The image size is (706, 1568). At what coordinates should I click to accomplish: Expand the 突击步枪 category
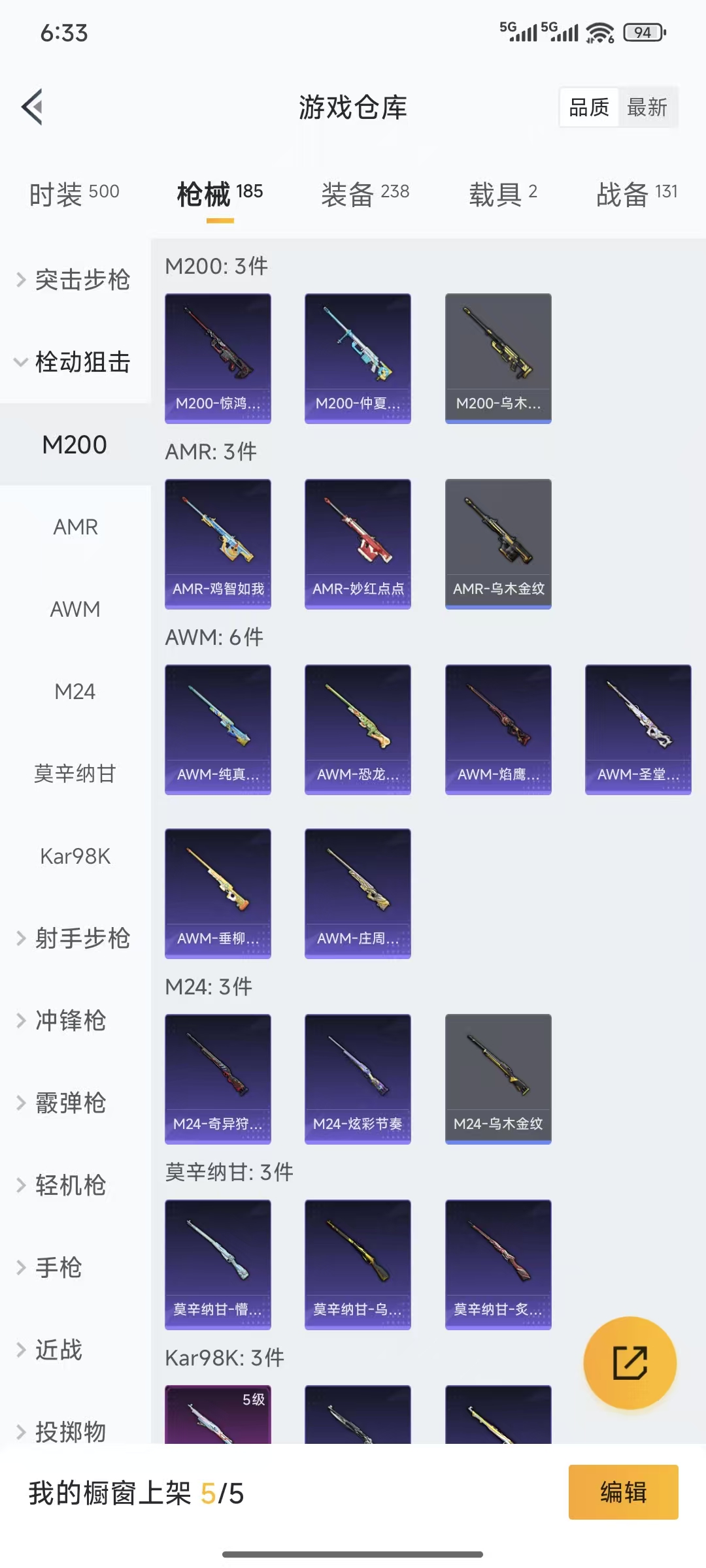pyautogui.click(x=75, y=280)
